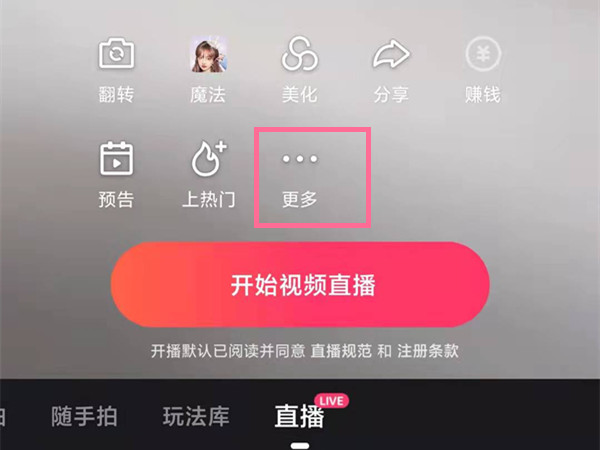Image resolution: width=600 pixels, height=450 pixels.
Task: Select the 直播 LIVE tab
Action: click(x=300, y=416)
